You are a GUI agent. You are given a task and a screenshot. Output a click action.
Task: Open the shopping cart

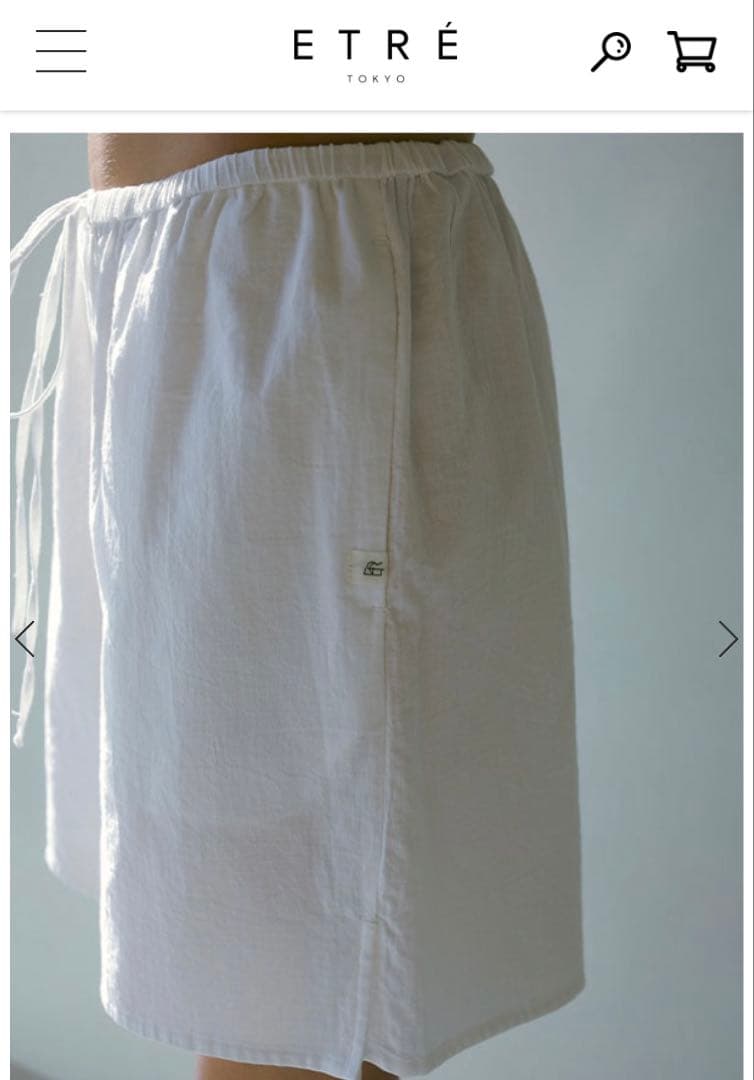pyautogui.click(x=692, y=52)
